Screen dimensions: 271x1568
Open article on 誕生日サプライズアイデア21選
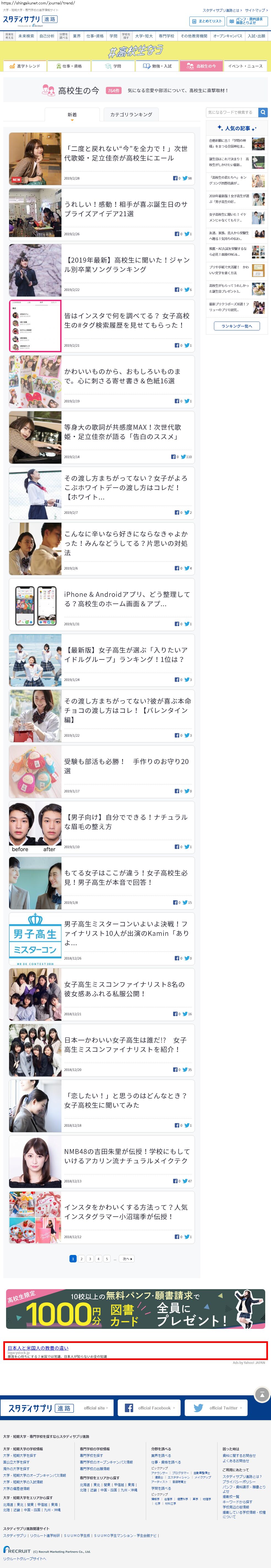pos(125,209)
